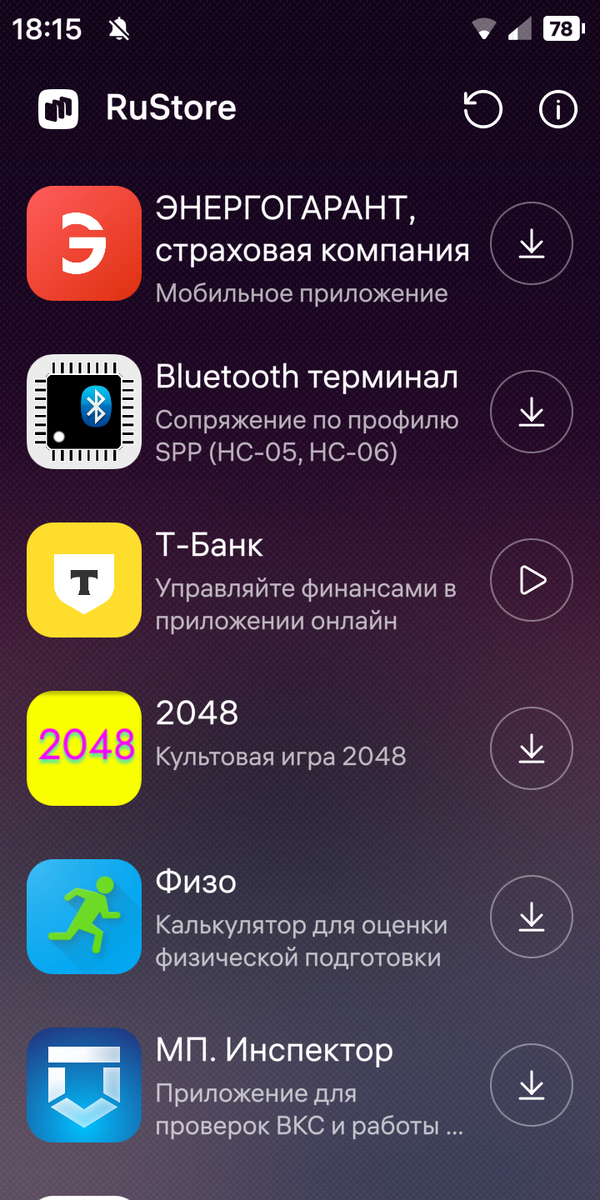Tap the refresh icon in the app bar
Image resolution: width=600 pixels, height=1200 pixels.
[x=483, y=109]
